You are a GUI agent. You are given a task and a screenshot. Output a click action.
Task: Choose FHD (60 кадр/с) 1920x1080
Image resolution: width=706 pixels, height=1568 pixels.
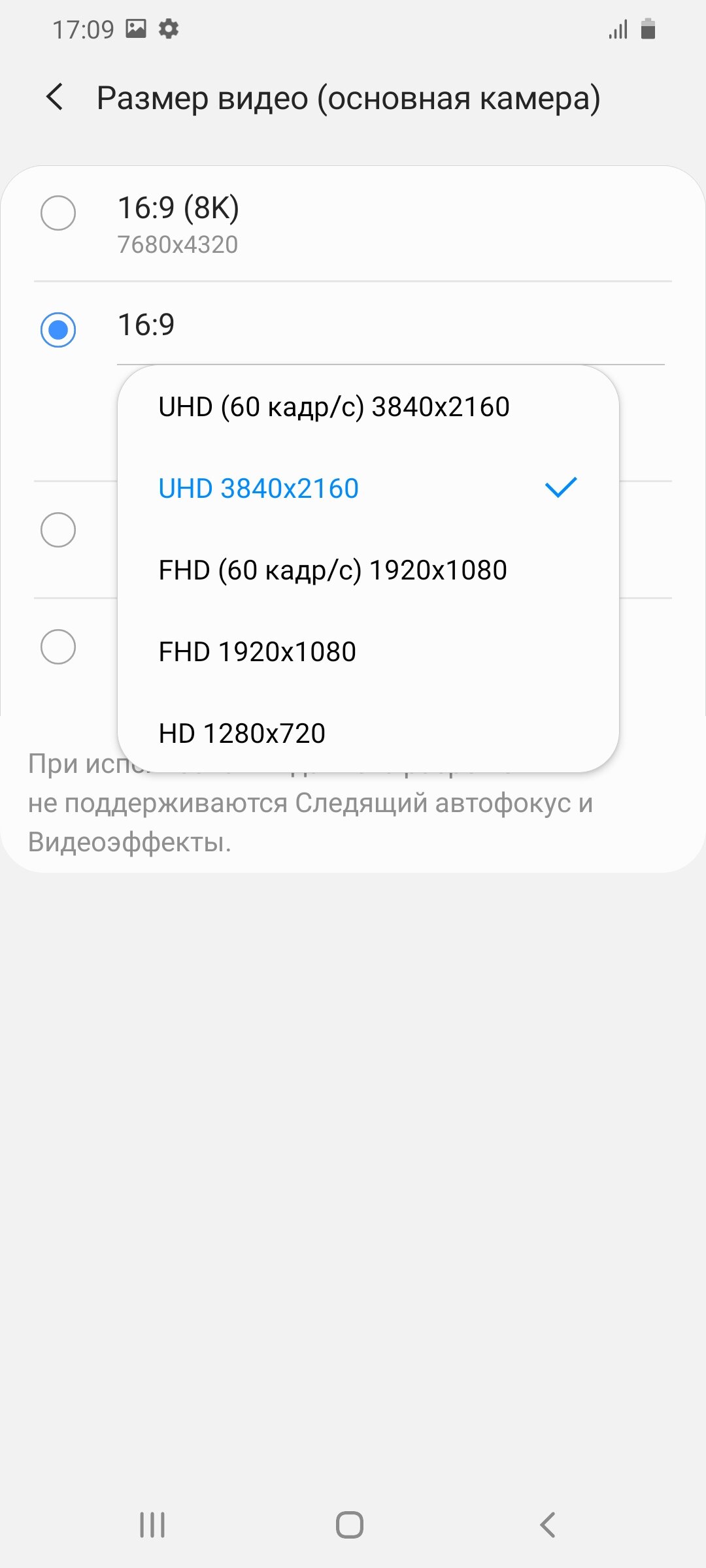click(368, 570)
